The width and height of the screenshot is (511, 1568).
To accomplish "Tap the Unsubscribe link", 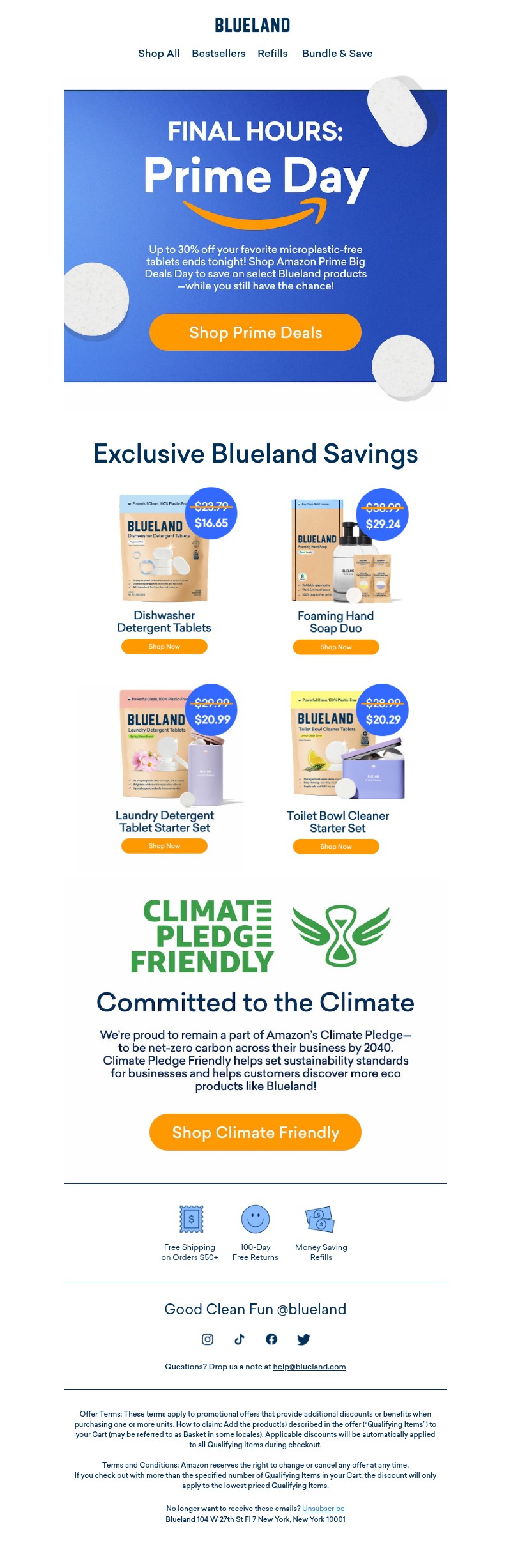I will 323,1509.
